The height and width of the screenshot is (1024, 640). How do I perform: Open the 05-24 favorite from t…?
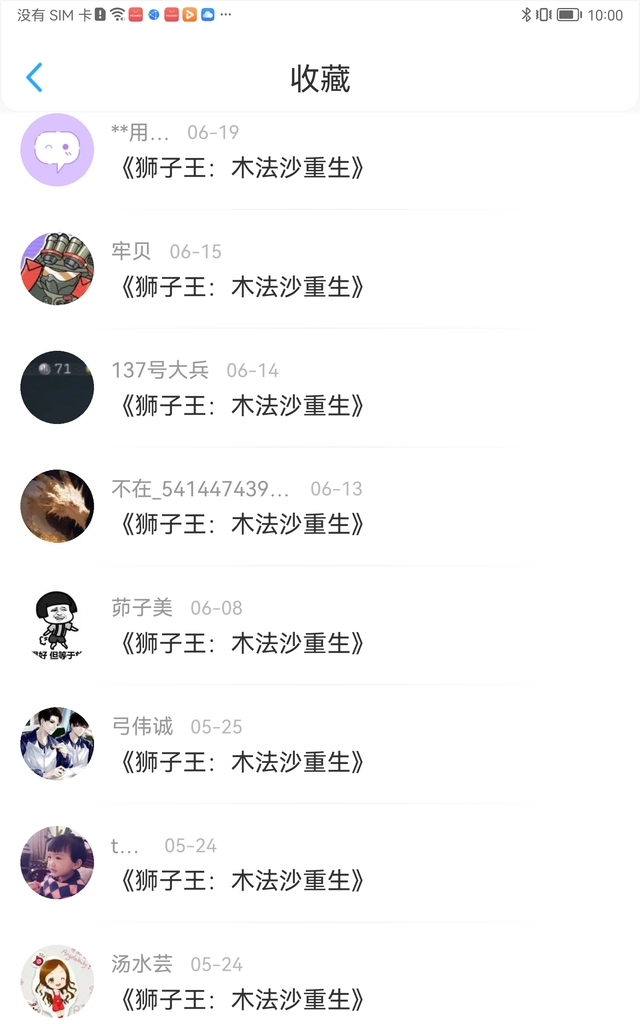[x=320, y=863]
